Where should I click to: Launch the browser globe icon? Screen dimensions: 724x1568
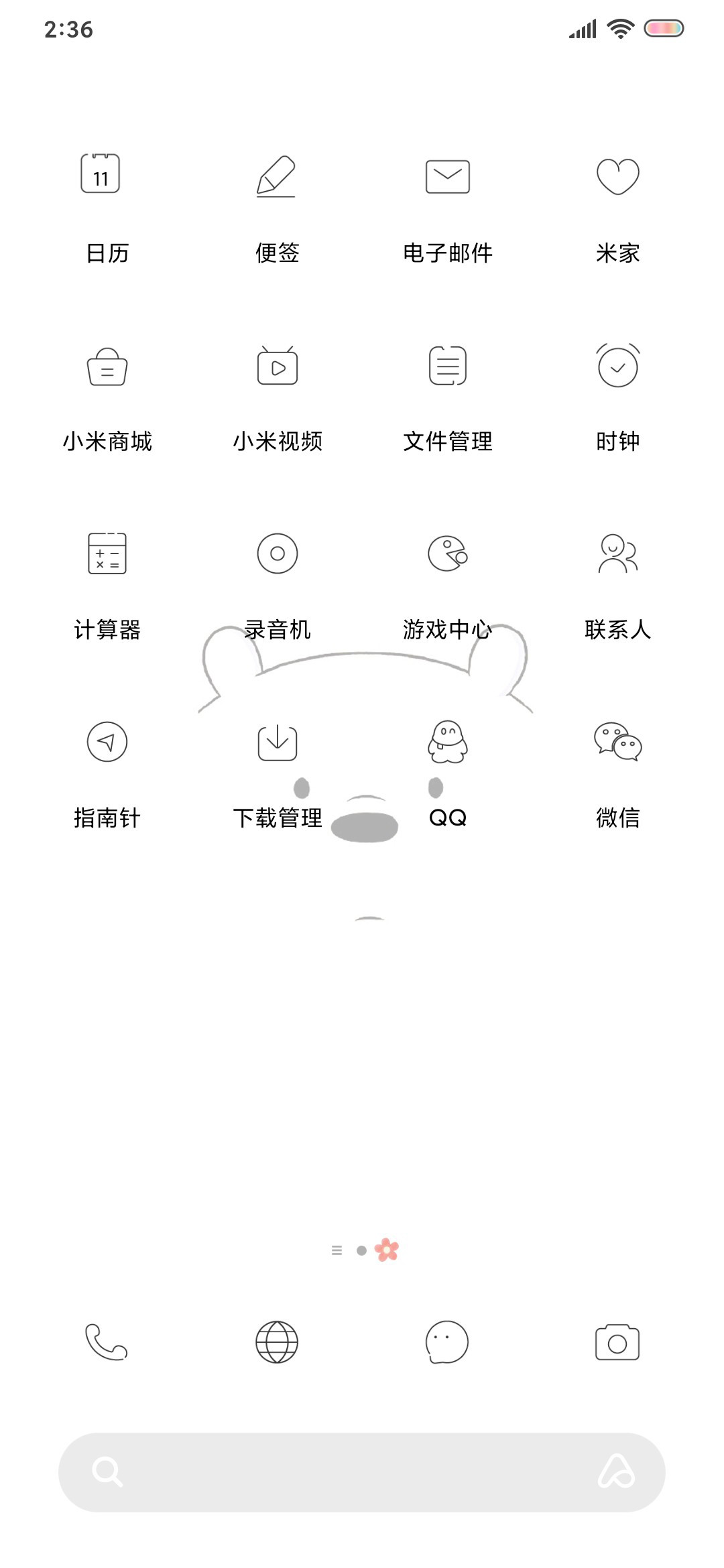pyautogui.click(x=277, y=1342)
